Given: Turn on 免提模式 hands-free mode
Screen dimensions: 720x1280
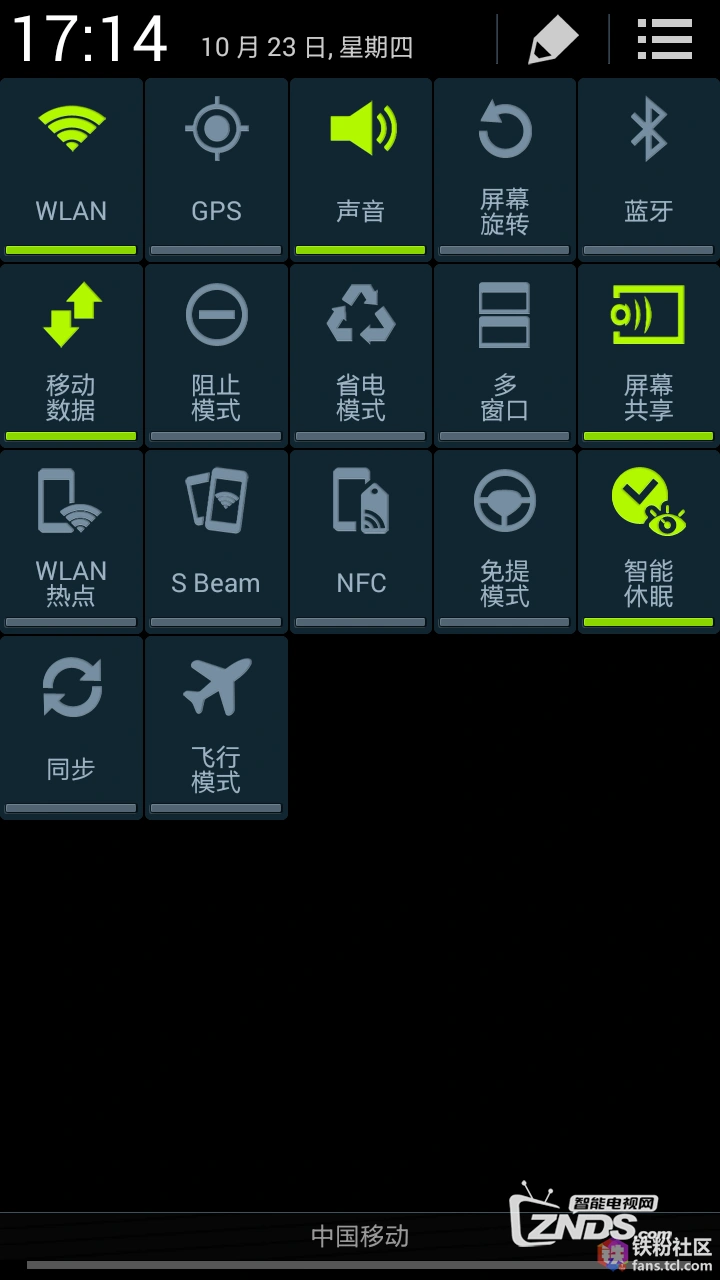Looking at the screenshot, I should coord(505,541).
